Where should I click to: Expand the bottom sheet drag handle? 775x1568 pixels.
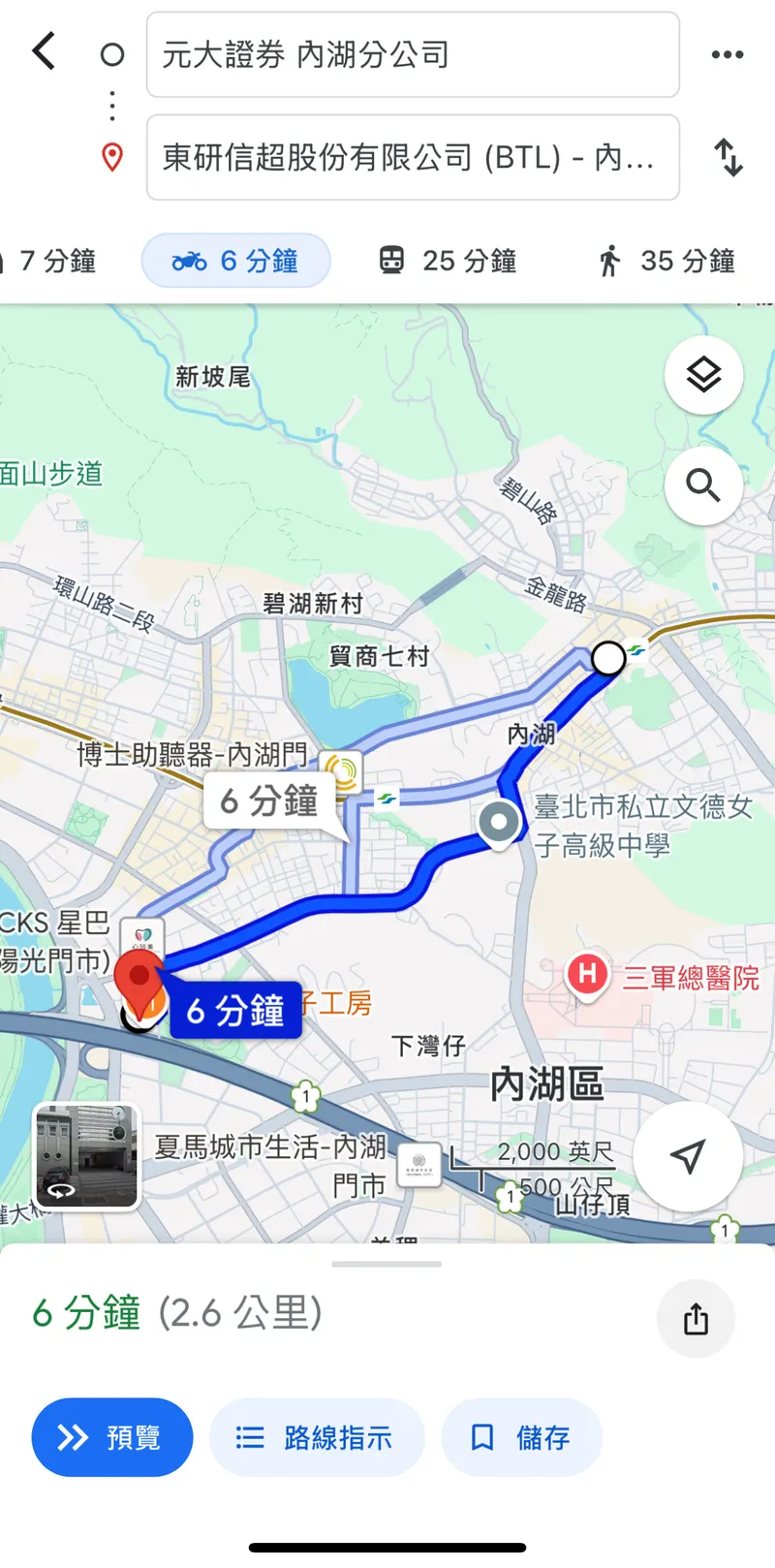click(x=387, y=1262)
